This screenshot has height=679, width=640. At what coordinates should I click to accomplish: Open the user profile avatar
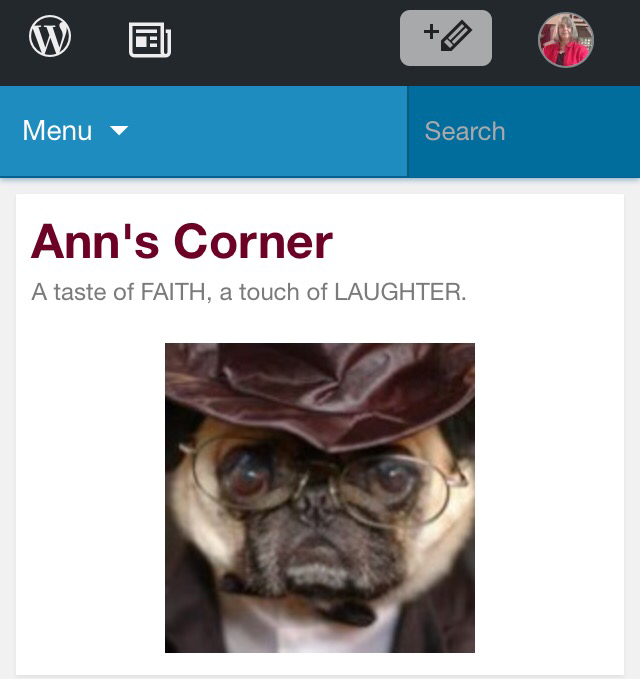tap(566, 40)
